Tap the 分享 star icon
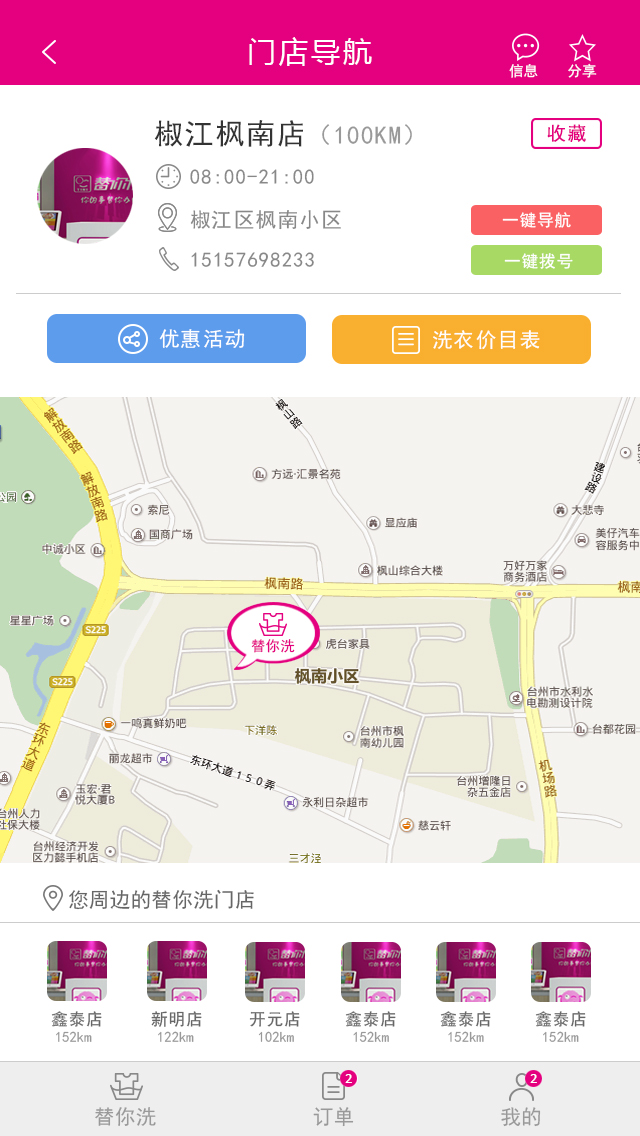 click(x=582, y=55)
